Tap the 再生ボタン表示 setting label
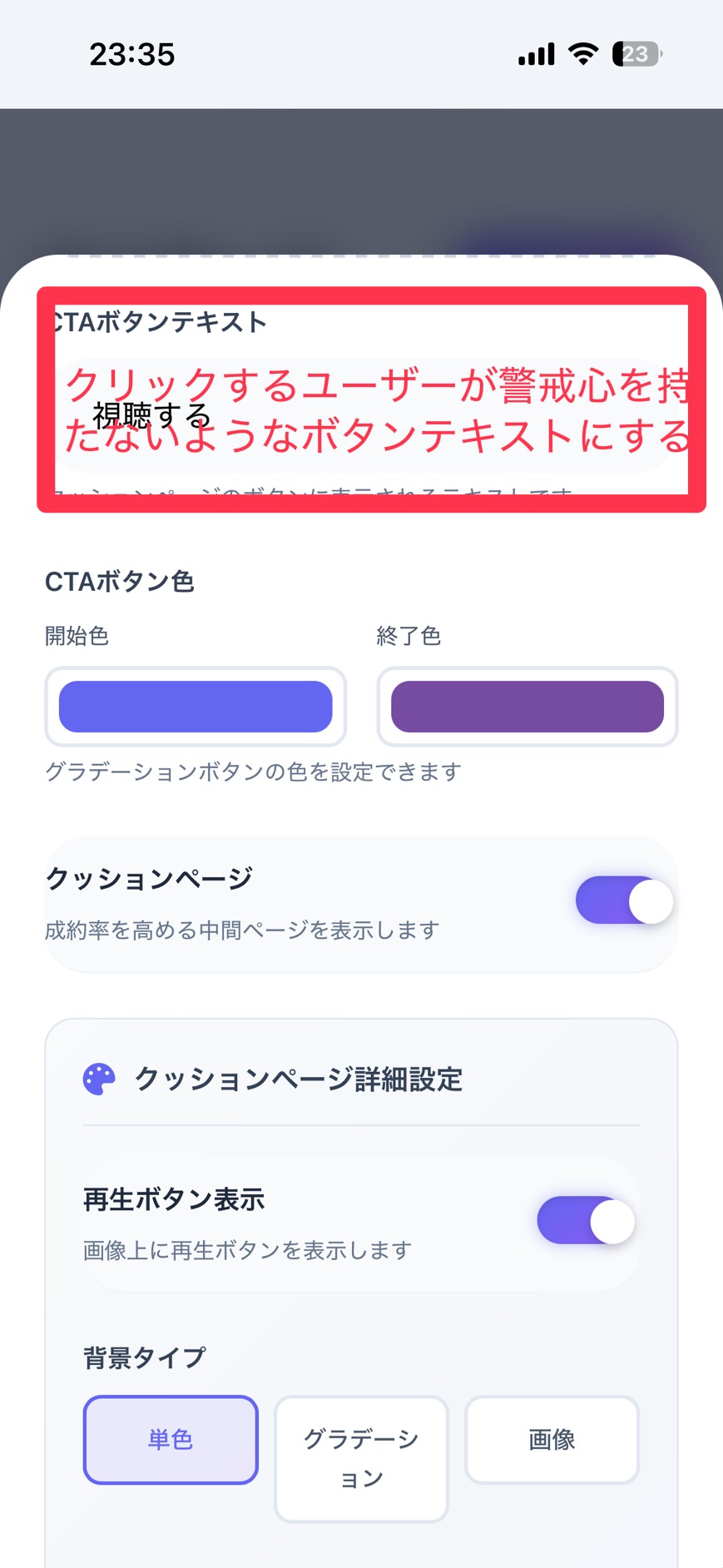The height and width of the screenshot is (1568, 723). point(173,1199)
